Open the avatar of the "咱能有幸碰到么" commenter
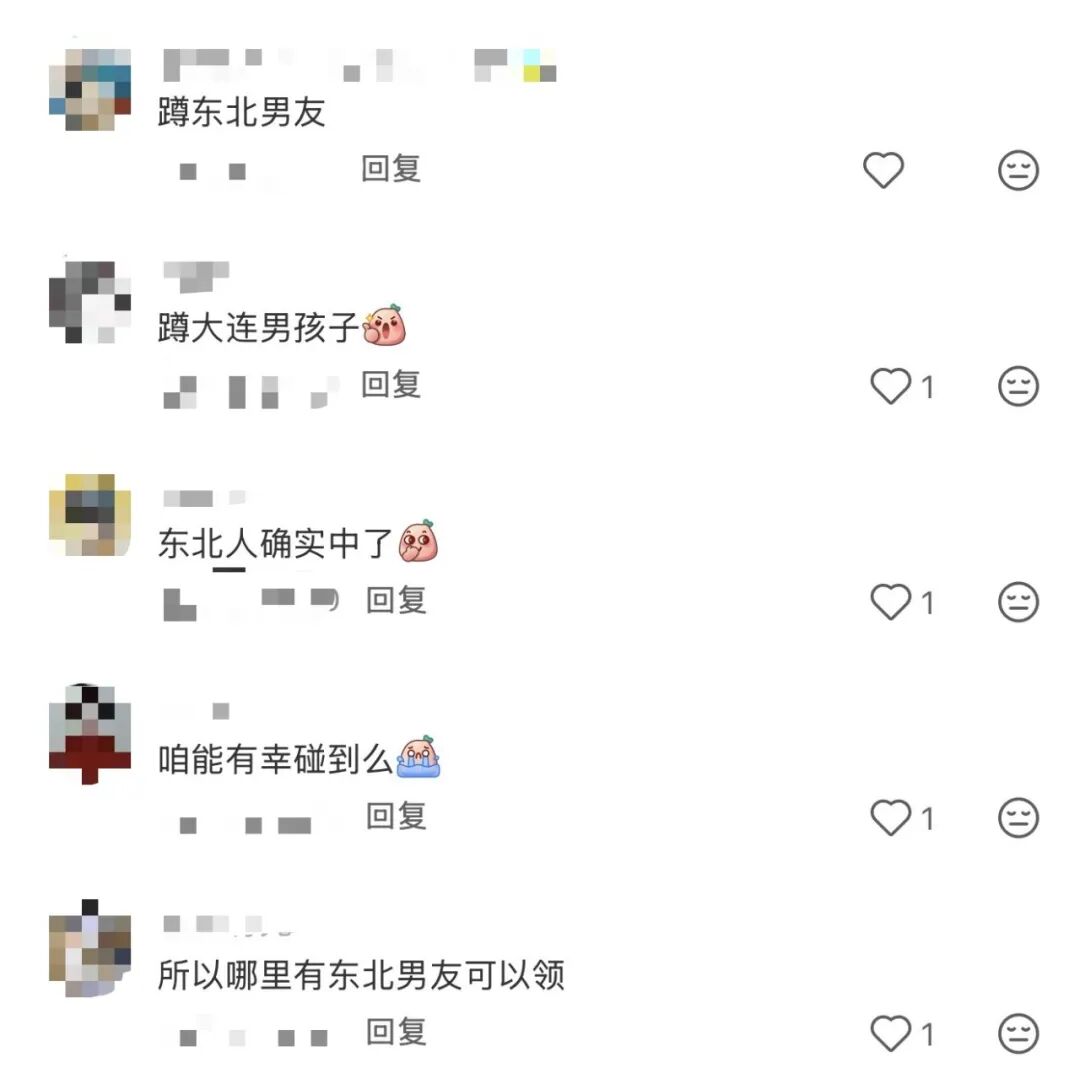Screen dimensions: 1080x1084 [90, 733]
